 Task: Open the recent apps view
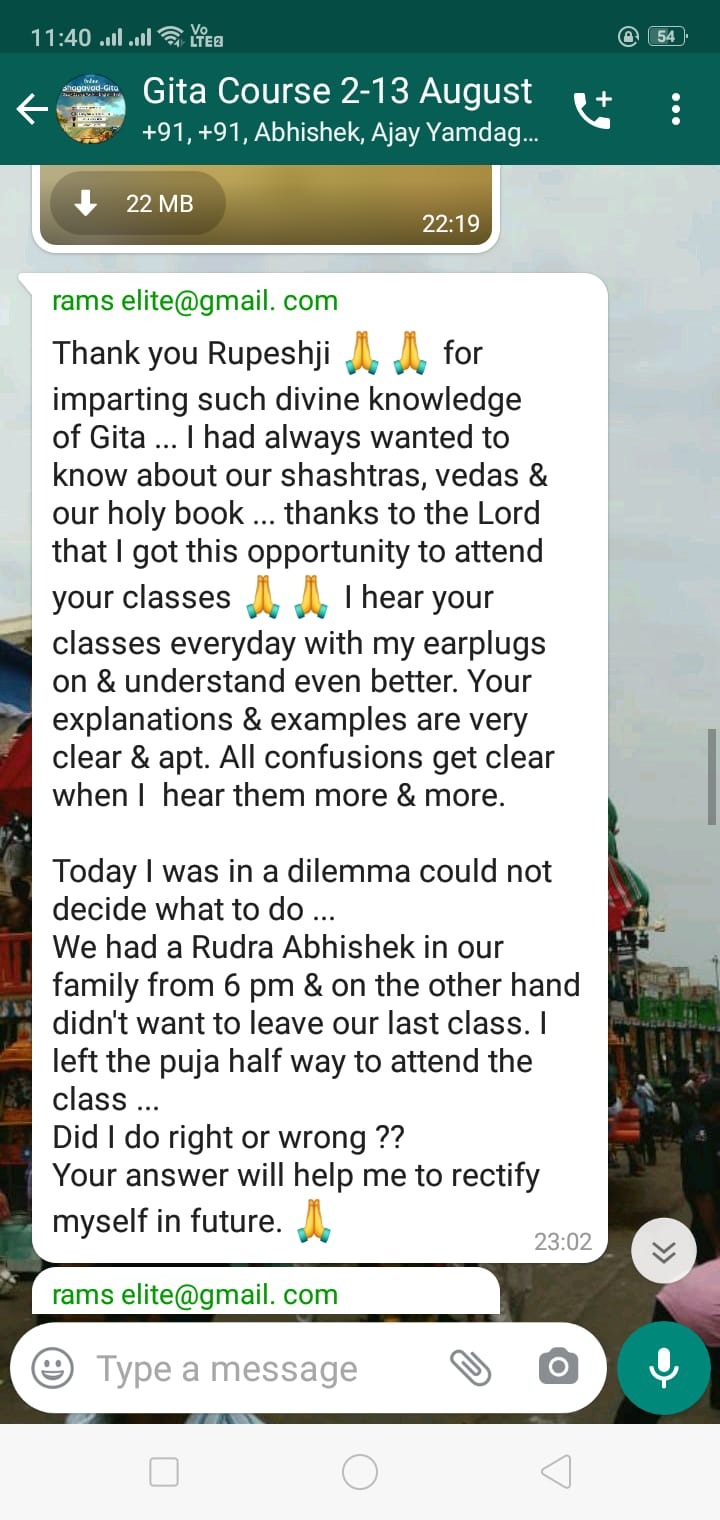[164, 1472]
